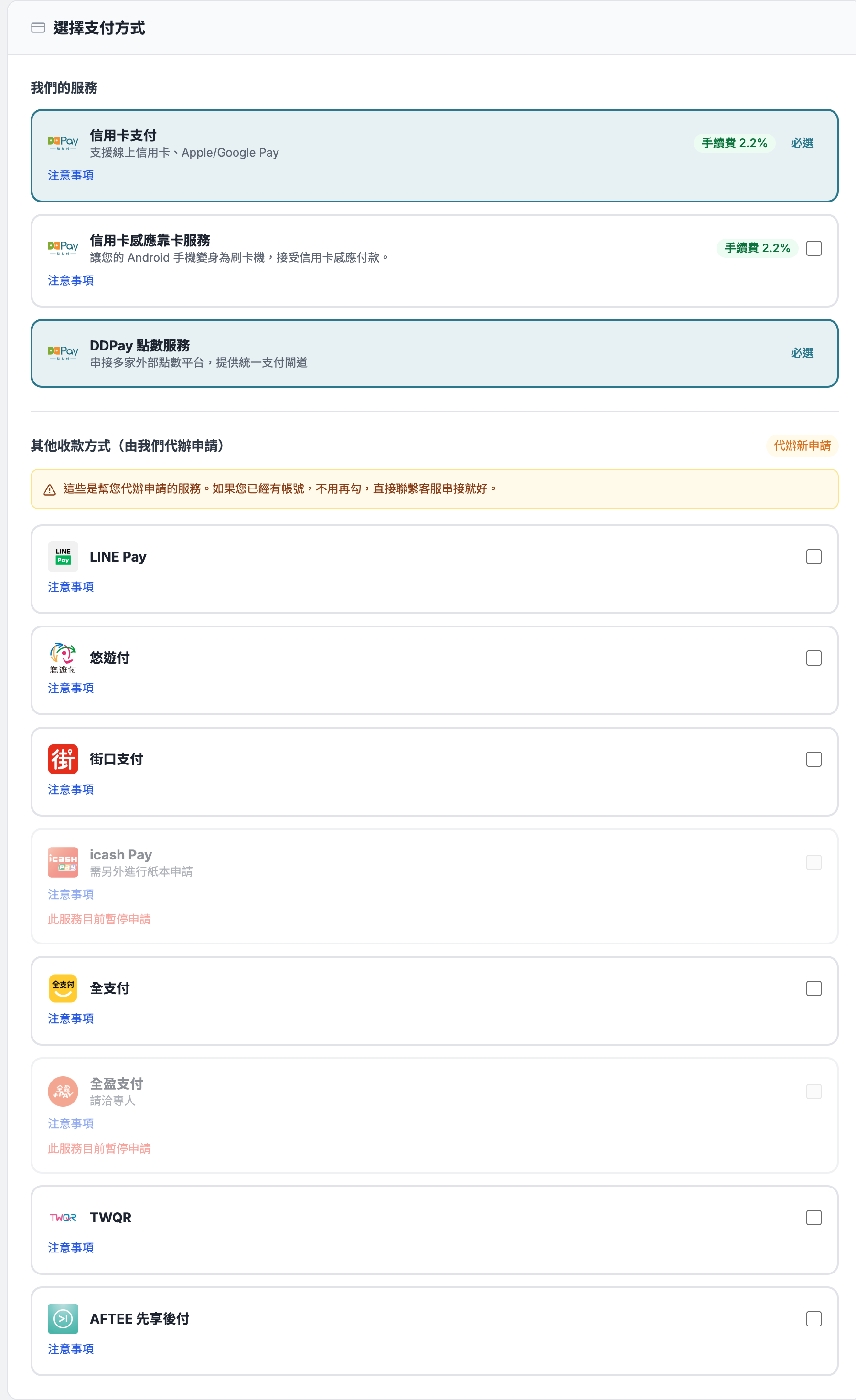Open 注意事項 under 全盈支付
The image size is (856, 1400).
point(71,1124)
